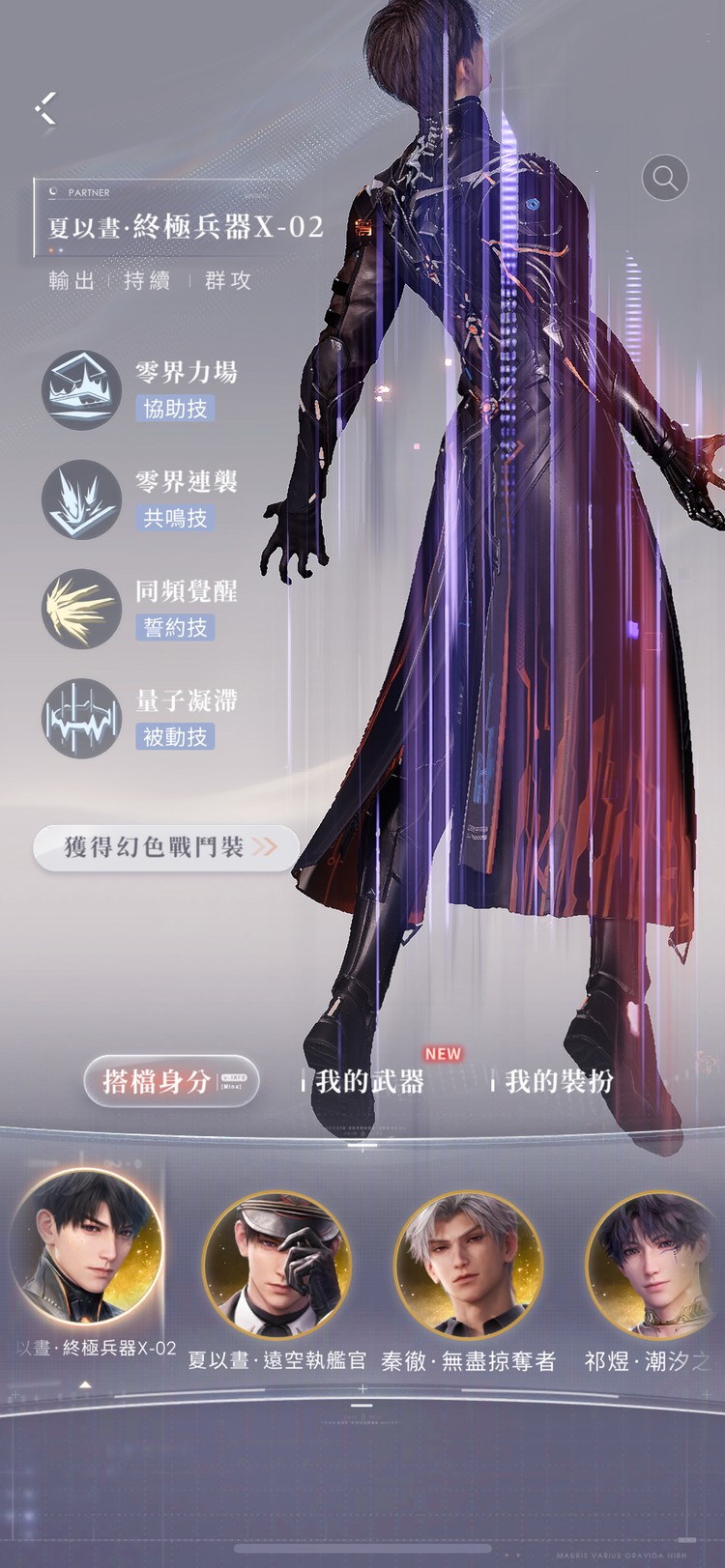
Task: Tap 獲得幻色戰鬥裝 button
Action: pos(166,847)
